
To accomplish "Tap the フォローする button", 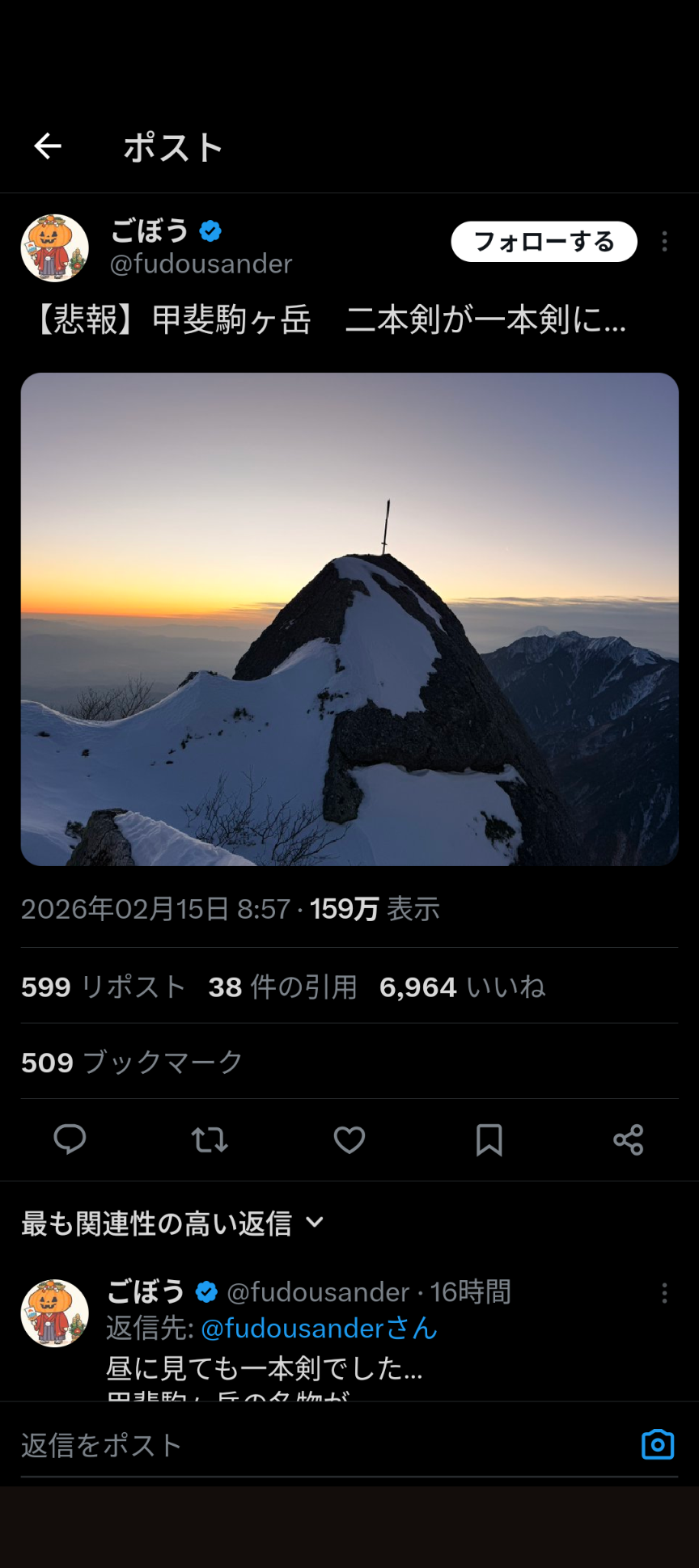I will (544, 242).
